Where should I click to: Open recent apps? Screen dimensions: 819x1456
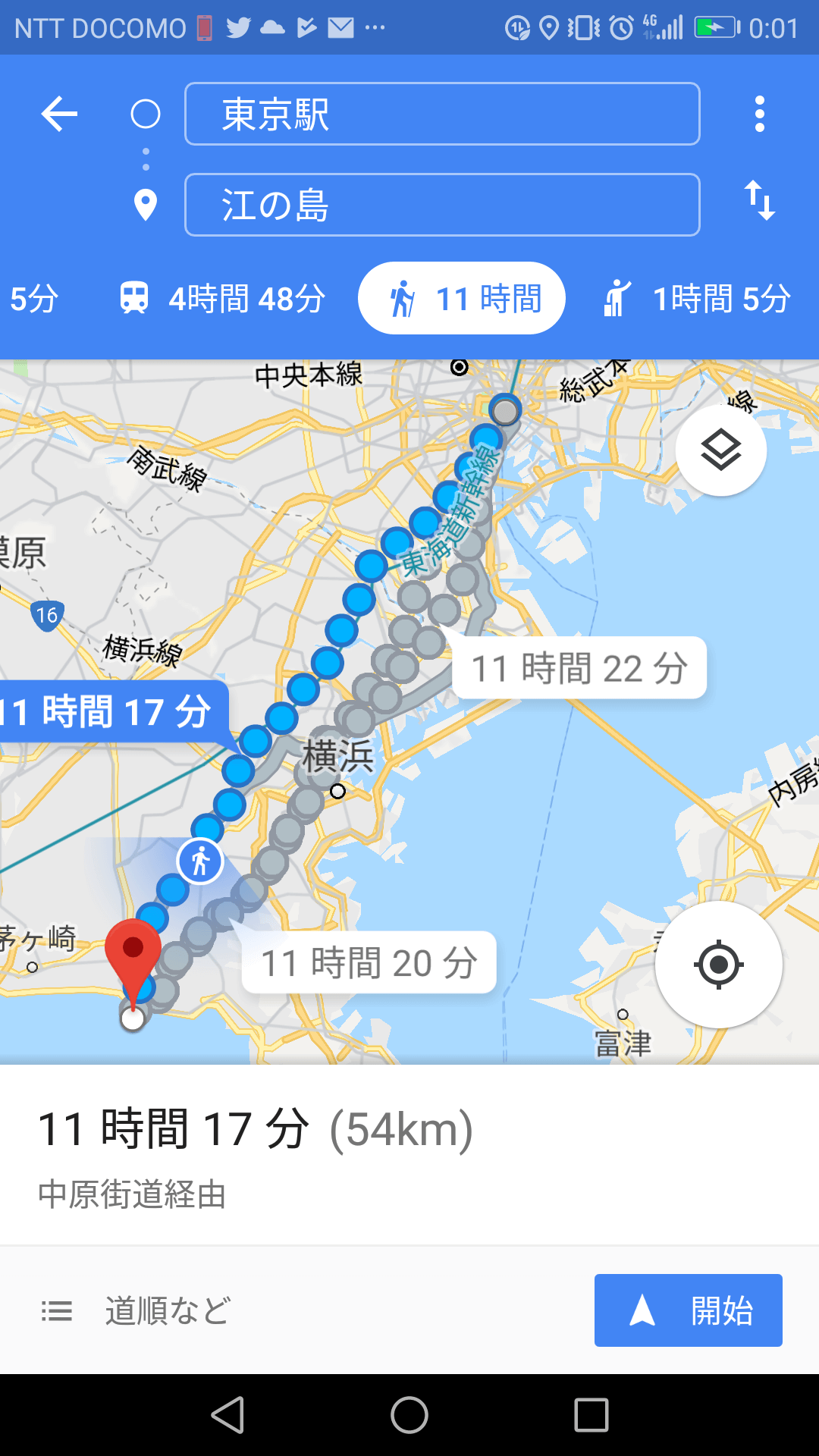tap(591, 1415)
